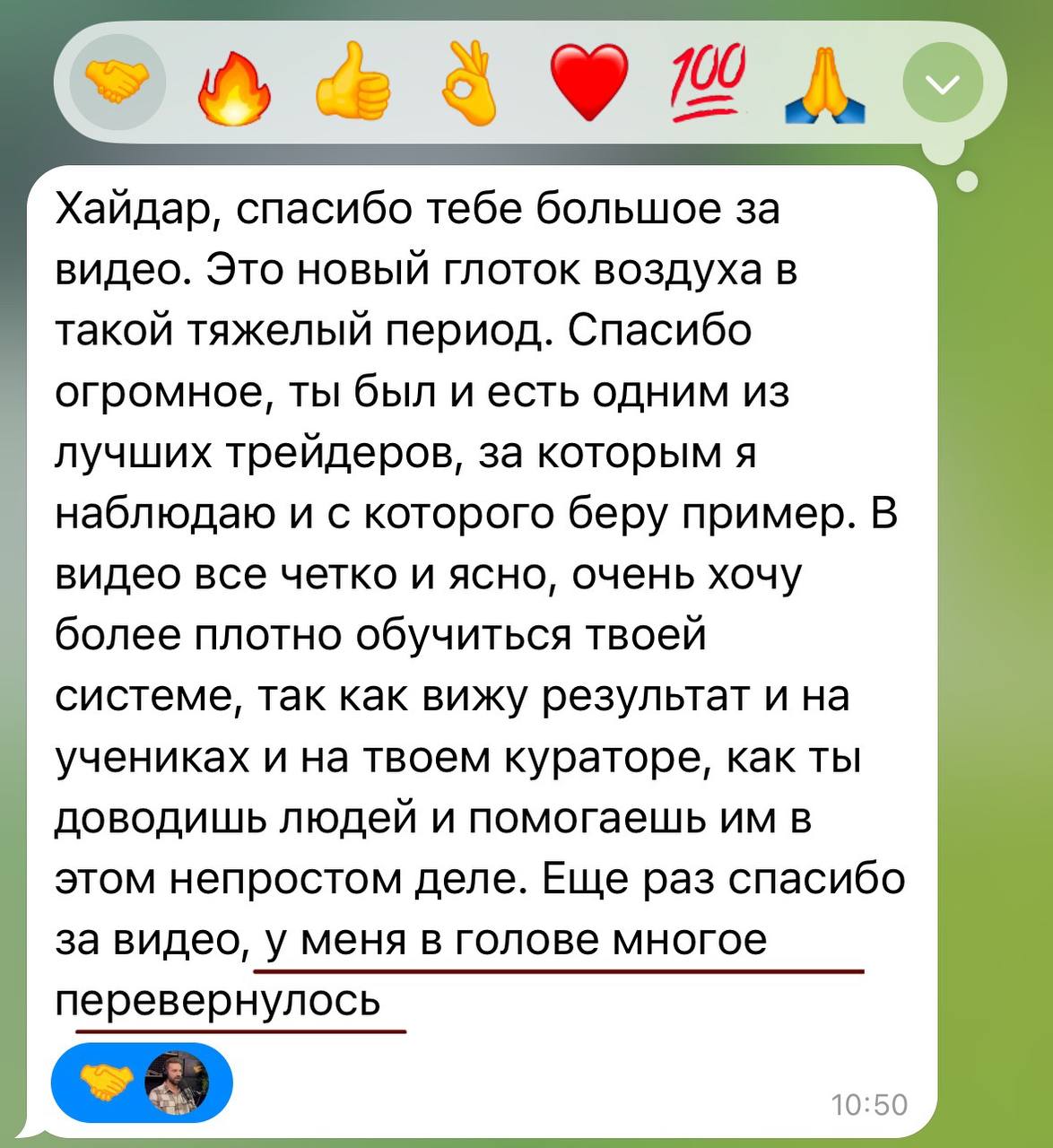React with the red heart emoji
Screen dimensions: 1053x1148
tap(588, 85)
